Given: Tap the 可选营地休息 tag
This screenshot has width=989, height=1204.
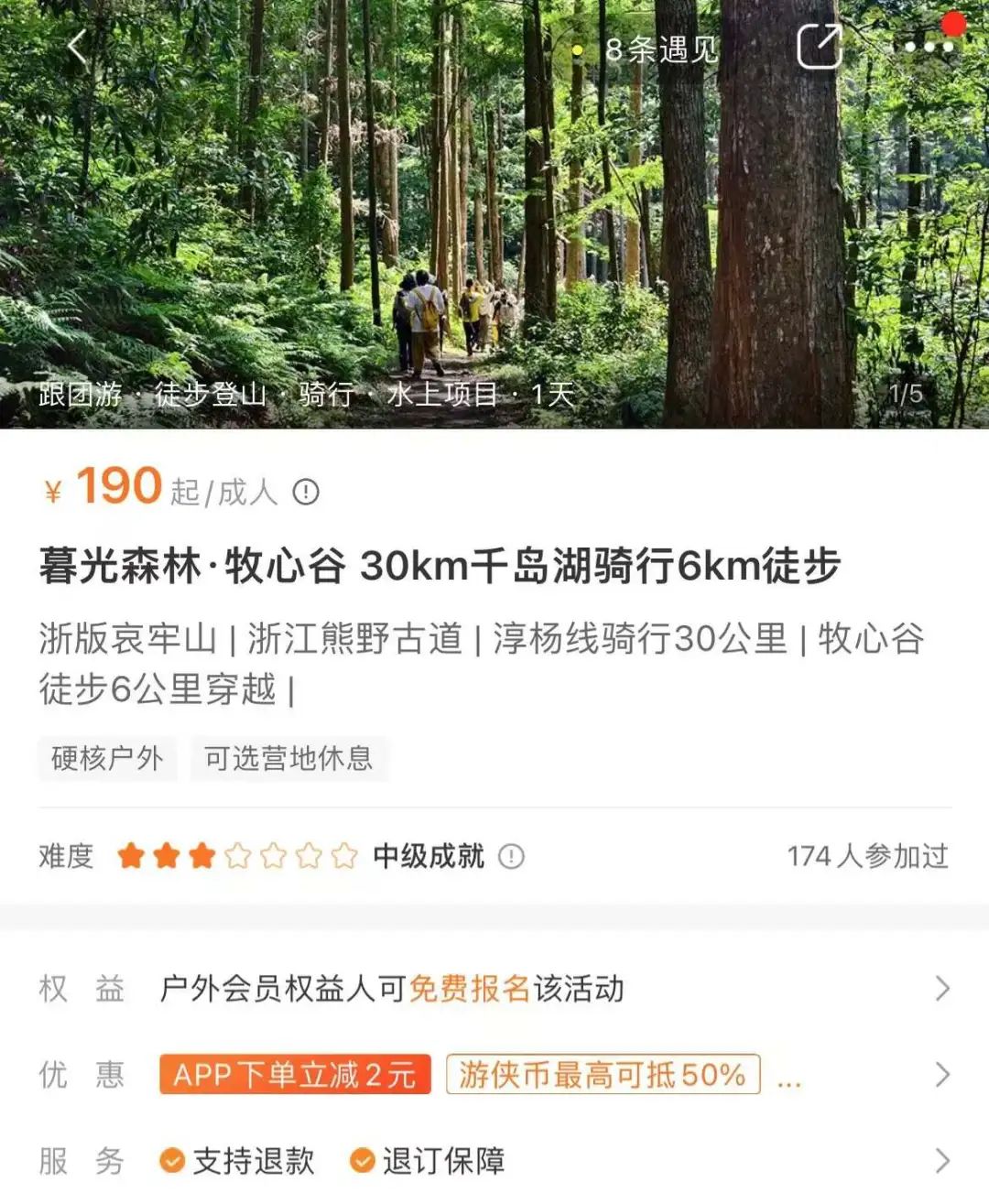Looking at the screenshot, I should [x=288, y=758].
